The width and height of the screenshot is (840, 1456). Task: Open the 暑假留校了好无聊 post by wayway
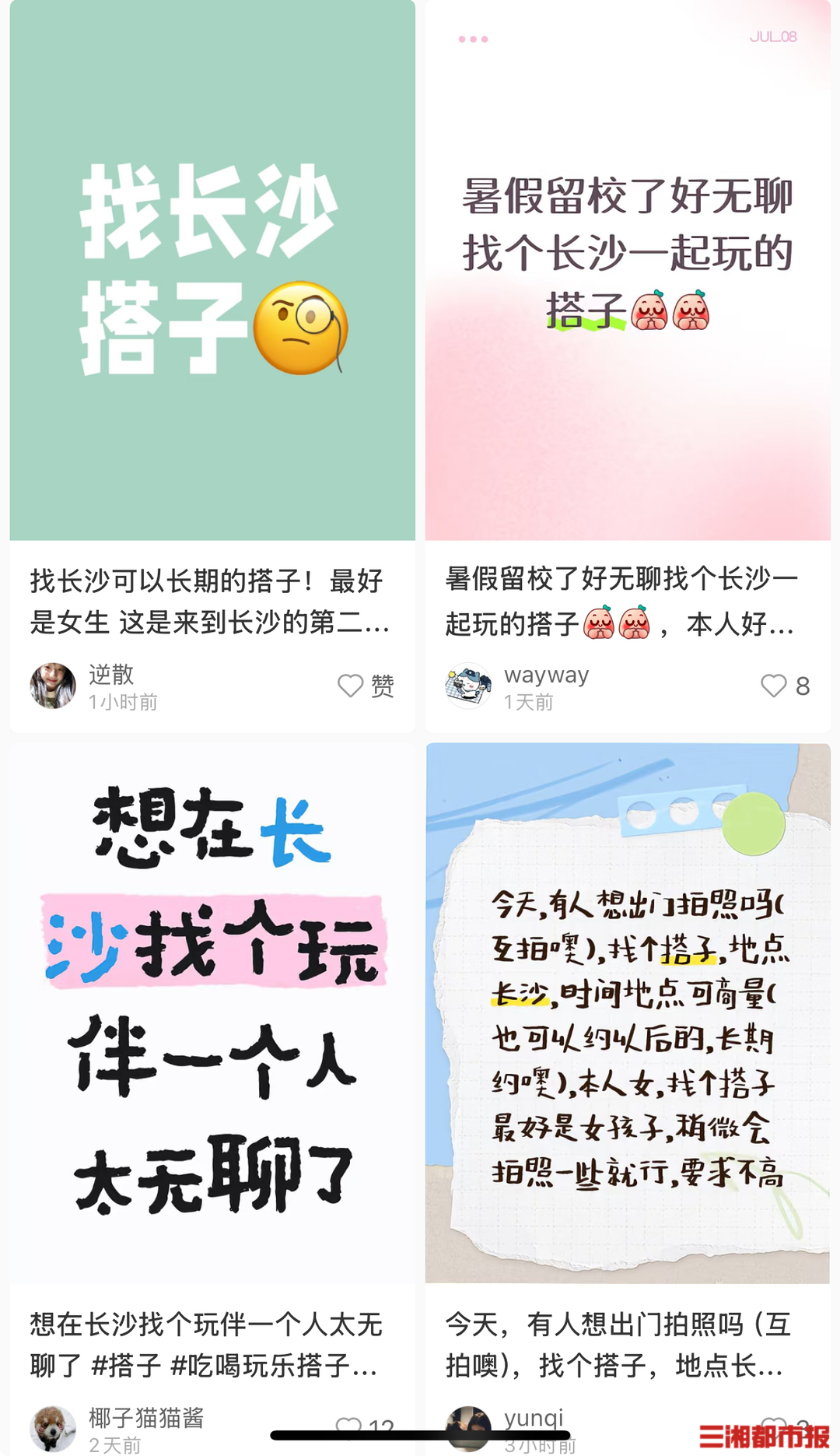tap(627, 272)
